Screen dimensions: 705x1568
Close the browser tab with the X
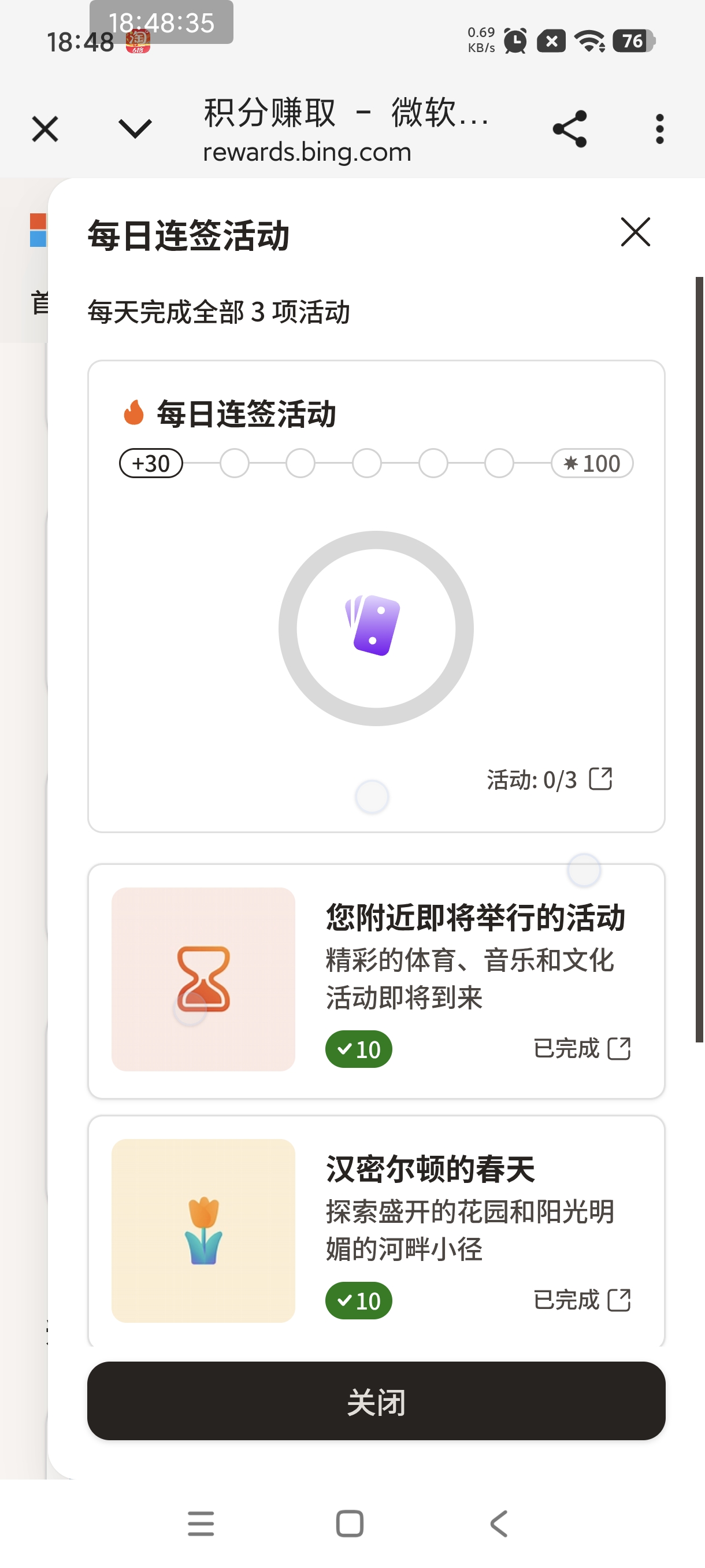click(x=45, y=129)
